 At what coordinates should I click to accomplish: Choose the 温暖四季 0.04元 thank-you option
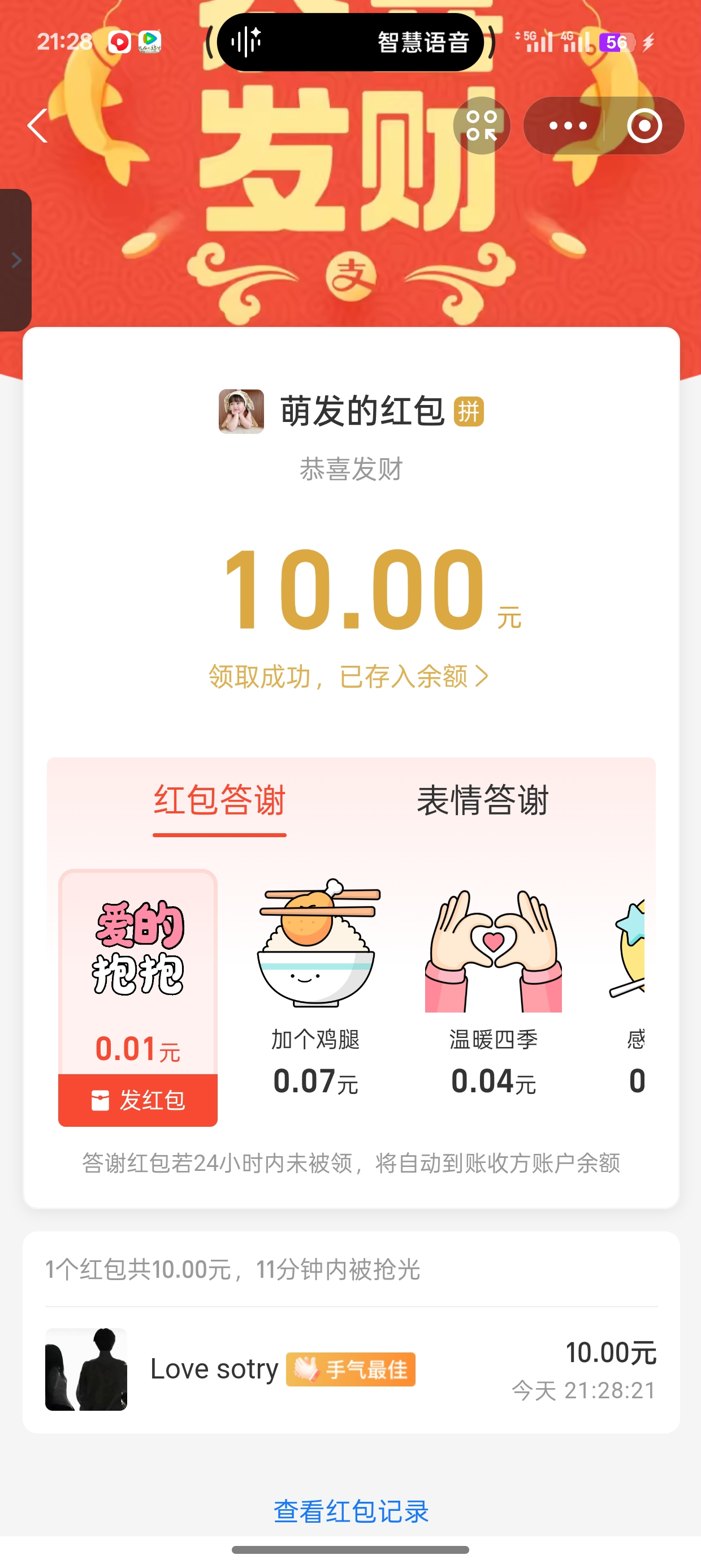(494, 986)
